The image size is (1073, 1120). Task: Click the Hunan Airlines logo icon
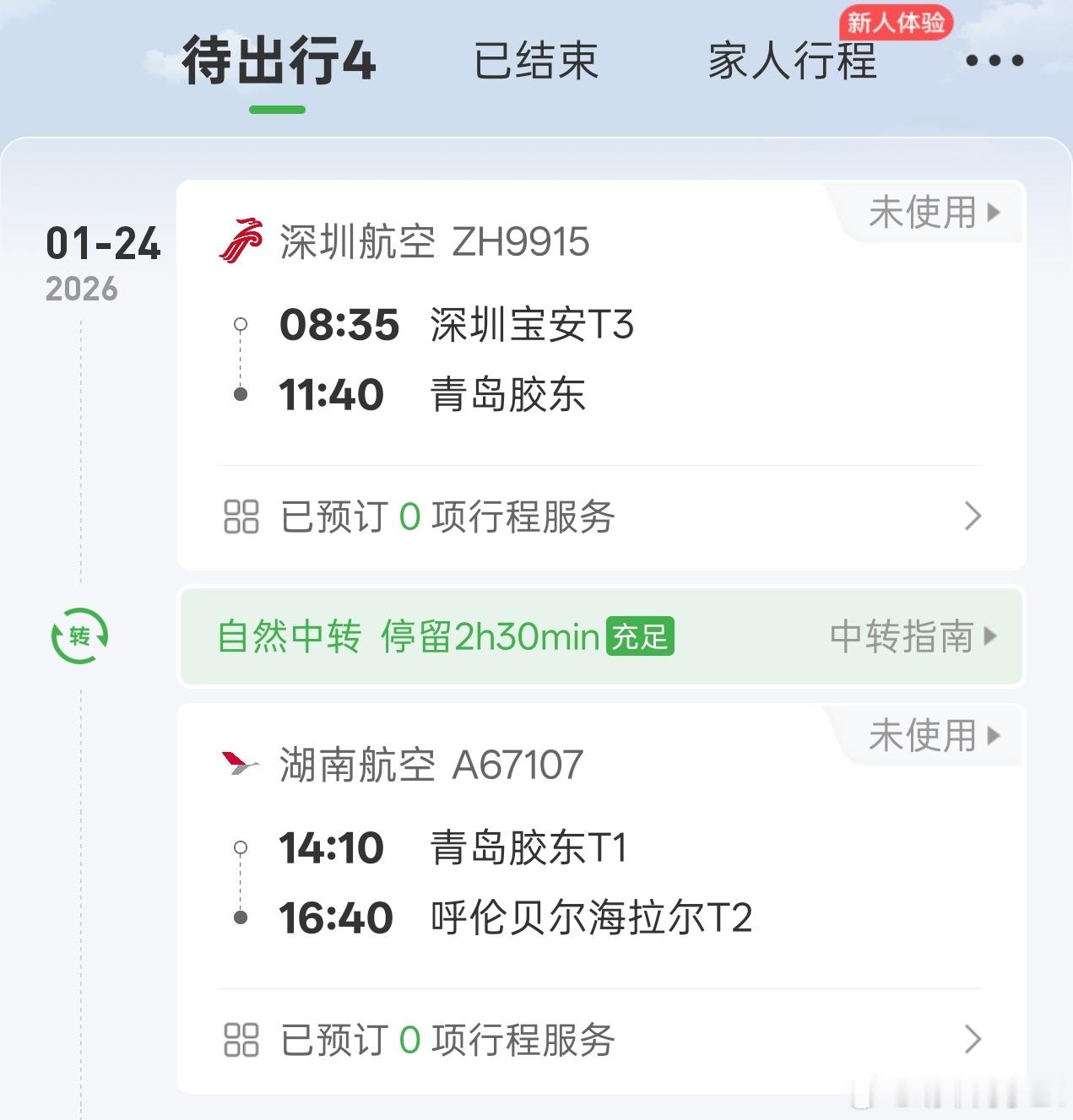[x=239, y=765]
